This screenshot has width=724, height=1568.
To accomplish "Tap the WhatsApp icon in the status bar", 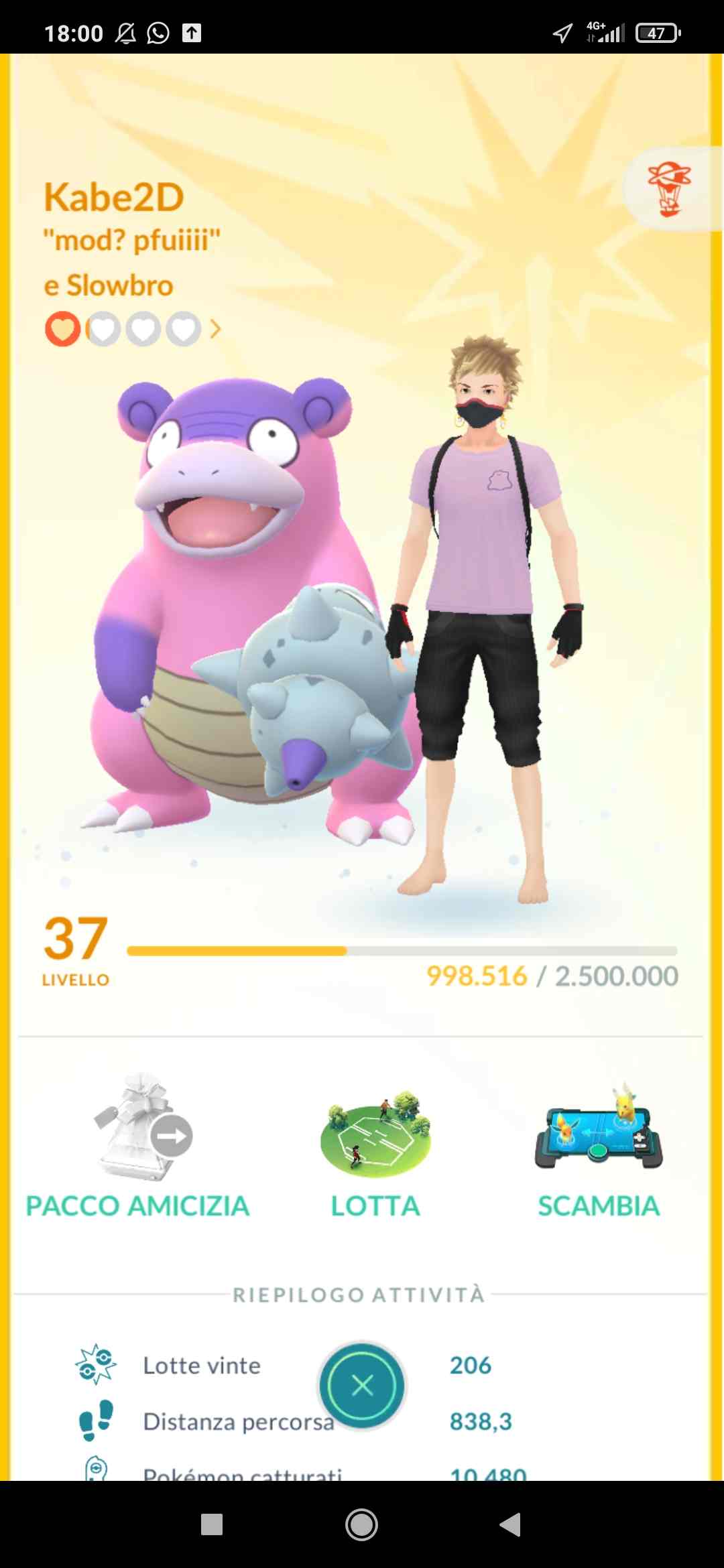I will click(159, 32).
